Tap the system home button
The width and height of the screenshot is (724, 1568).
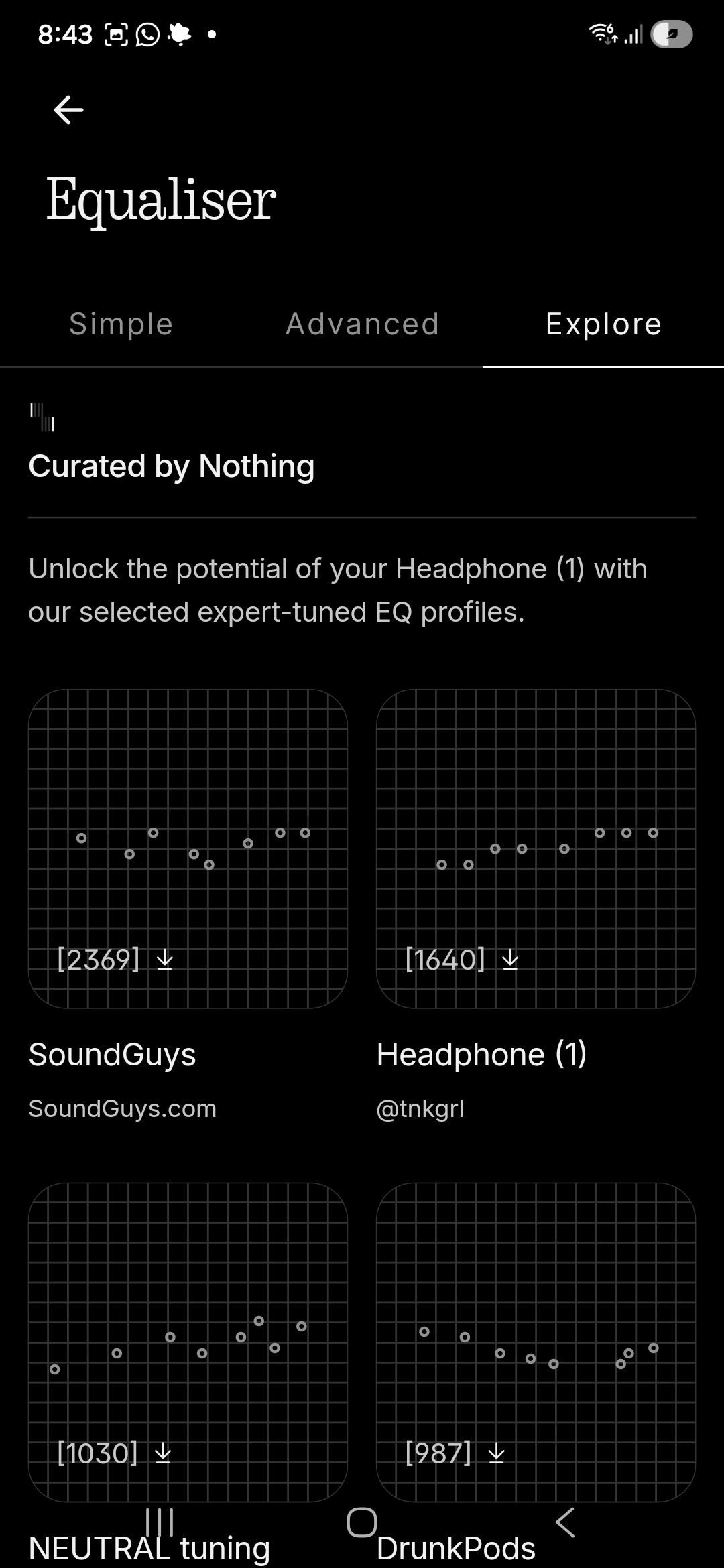[362, 1522]
